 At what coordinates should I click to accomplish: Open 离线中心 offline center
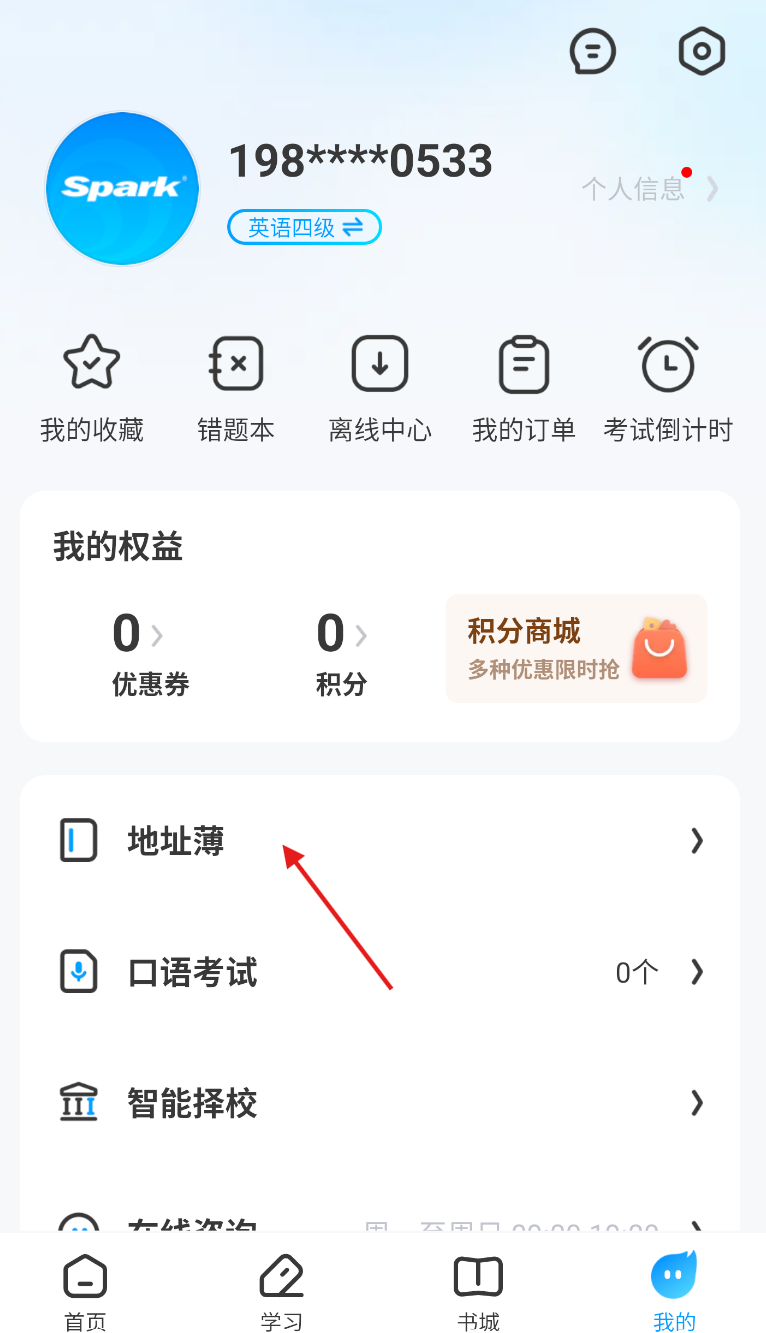pos(380,390)
